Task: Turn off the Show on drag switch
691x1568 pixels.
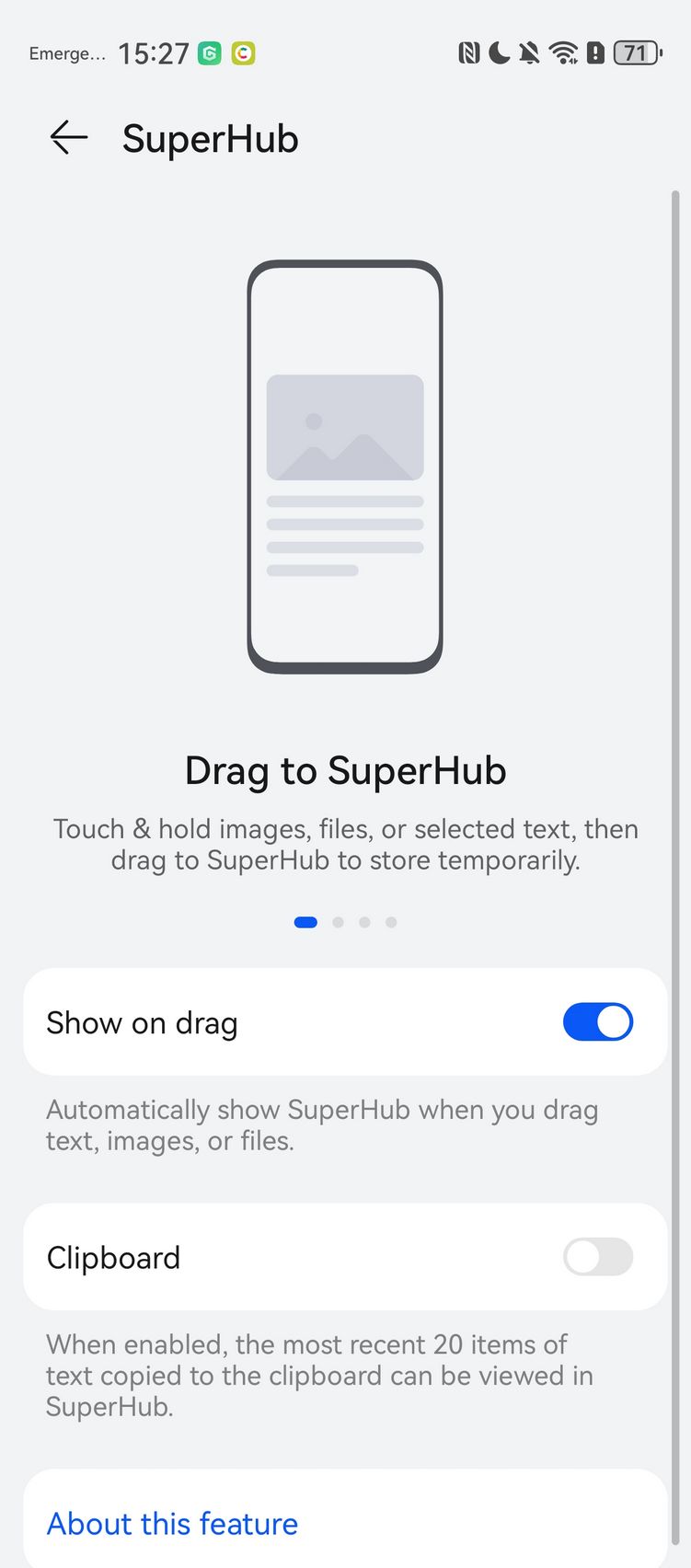Action: click(598, 1022)
